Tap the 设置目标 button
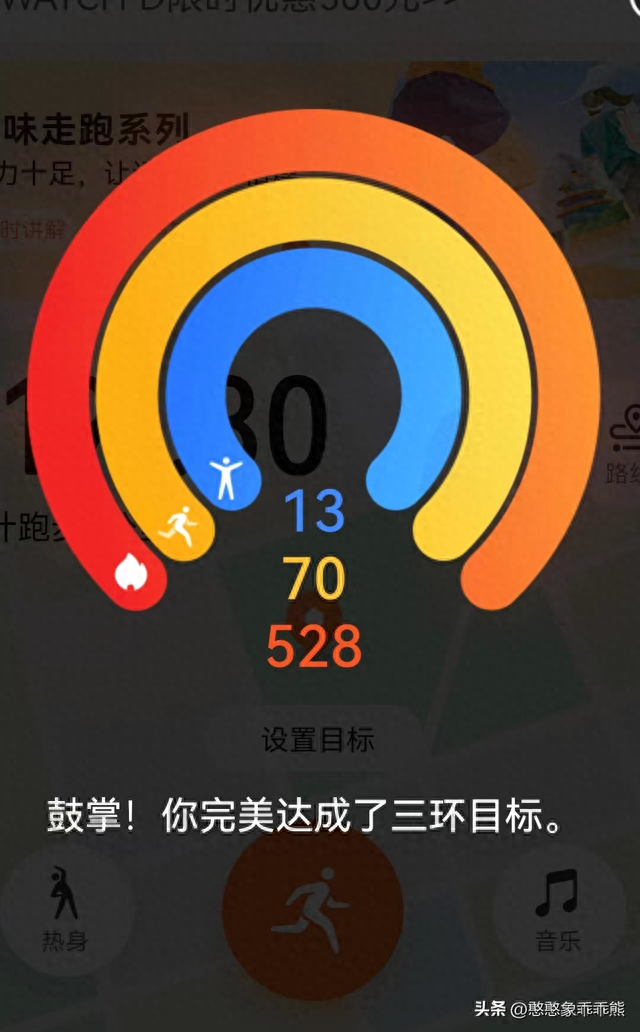Image resolution: width=640 pixels, height=1032 pixels. click(318, 739)
